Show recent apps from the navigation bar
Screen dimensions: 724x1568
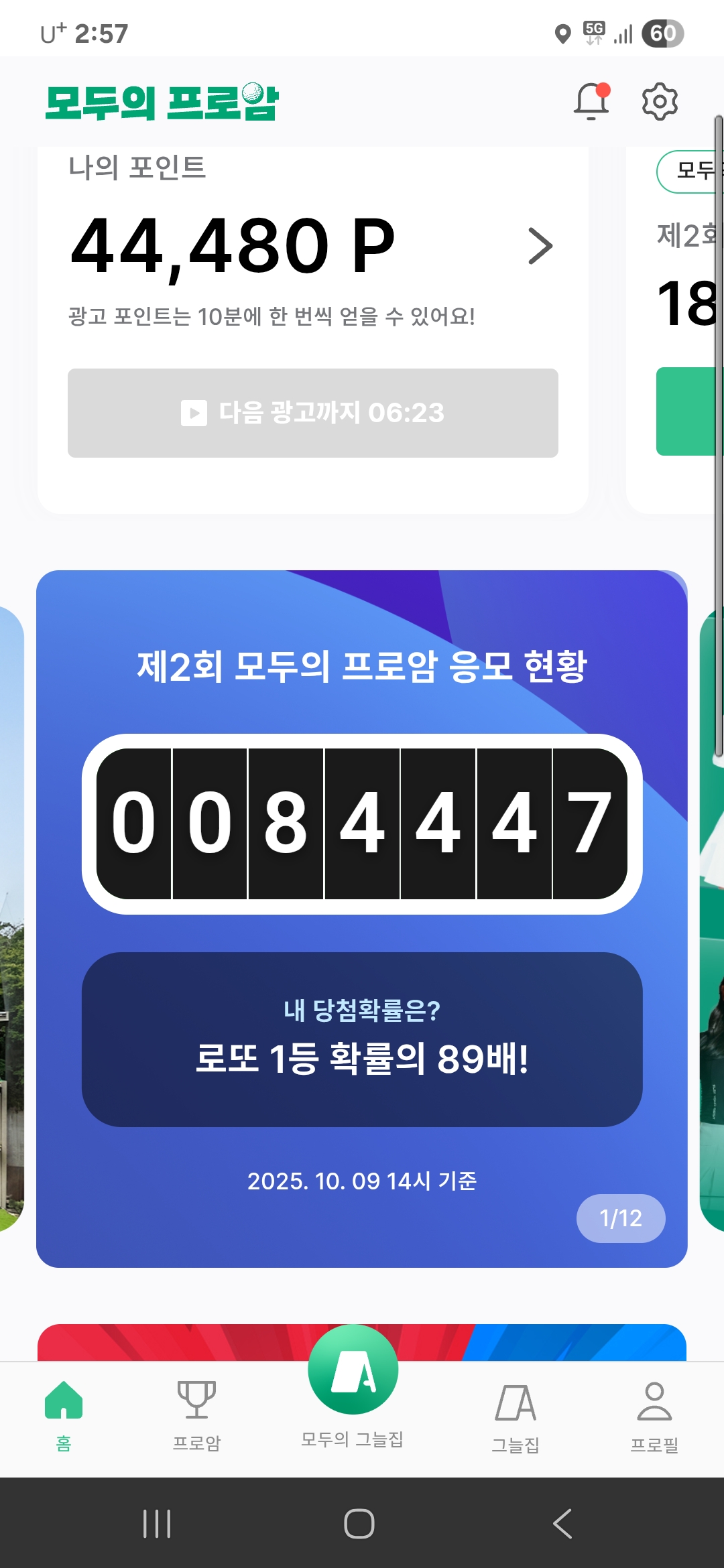click(157, 1524)
